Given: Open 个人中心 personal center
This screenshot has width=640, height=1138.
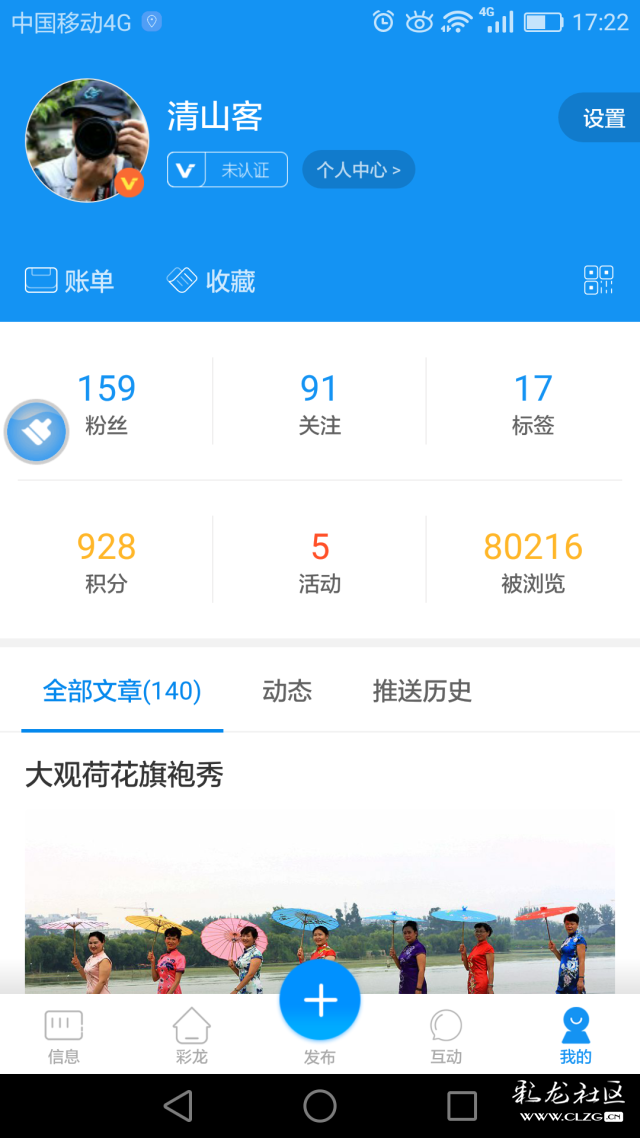Looking at the screenshot, I should [358, 170].
